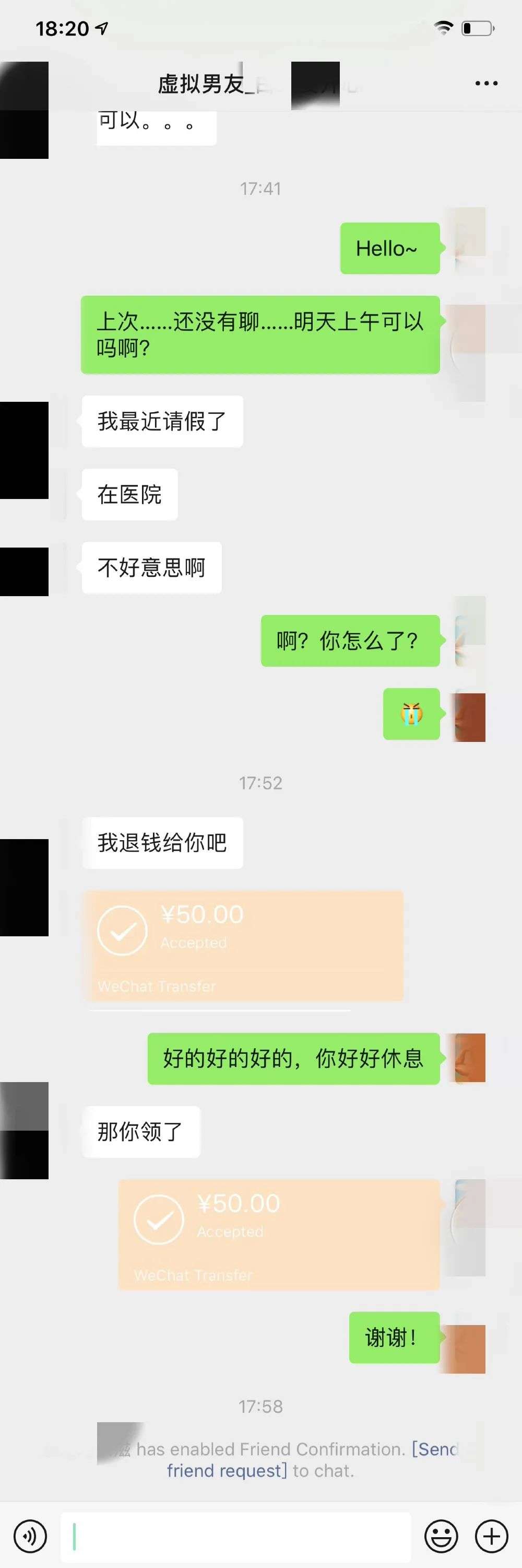Open the received ¥50.00 transfer after 我退钱给你吧
Viewport: 522px width, 1568px height.
coord(243,945)
